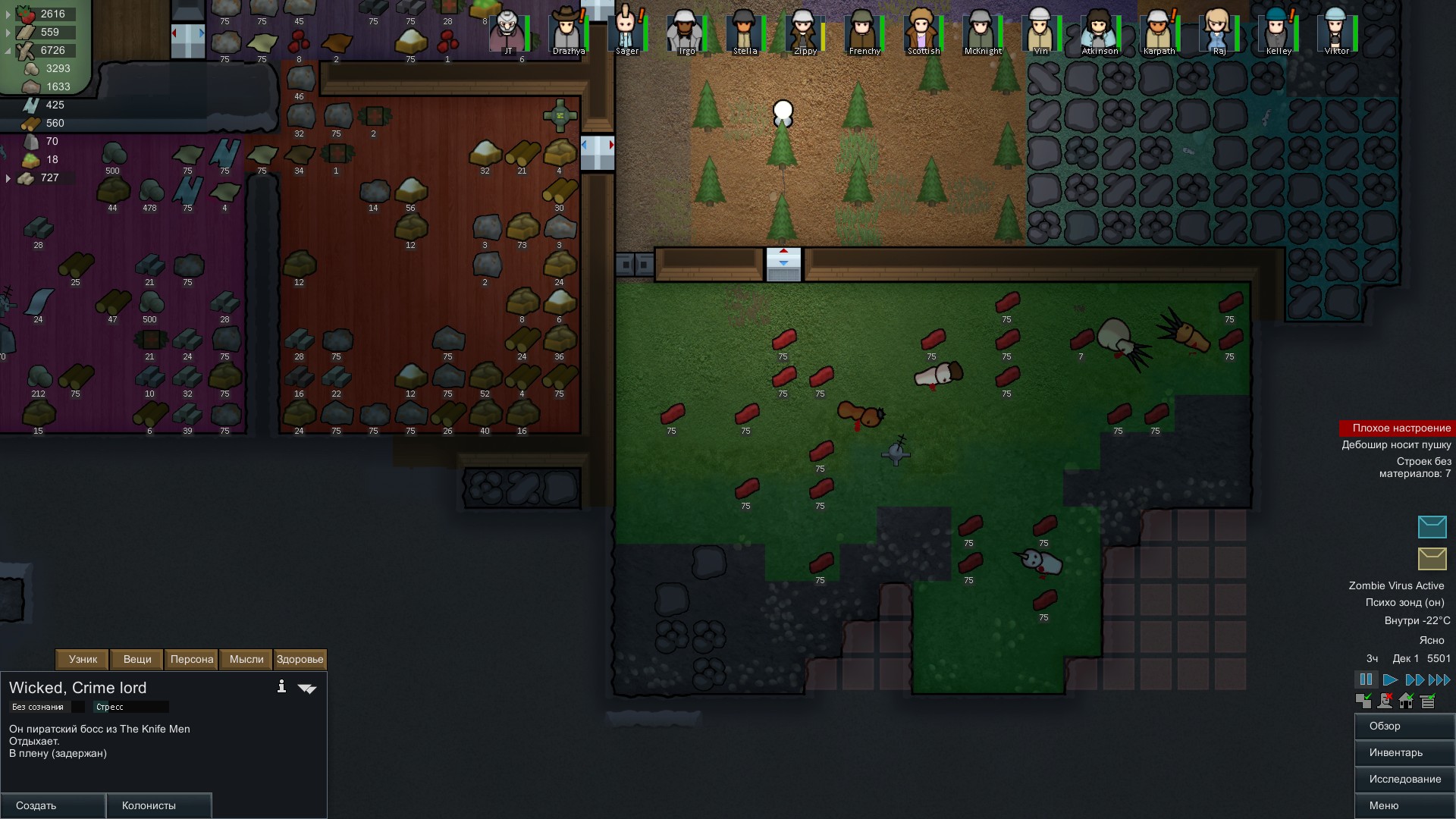
Task: Open the Мысли tab
Action: tap(246, 659)
